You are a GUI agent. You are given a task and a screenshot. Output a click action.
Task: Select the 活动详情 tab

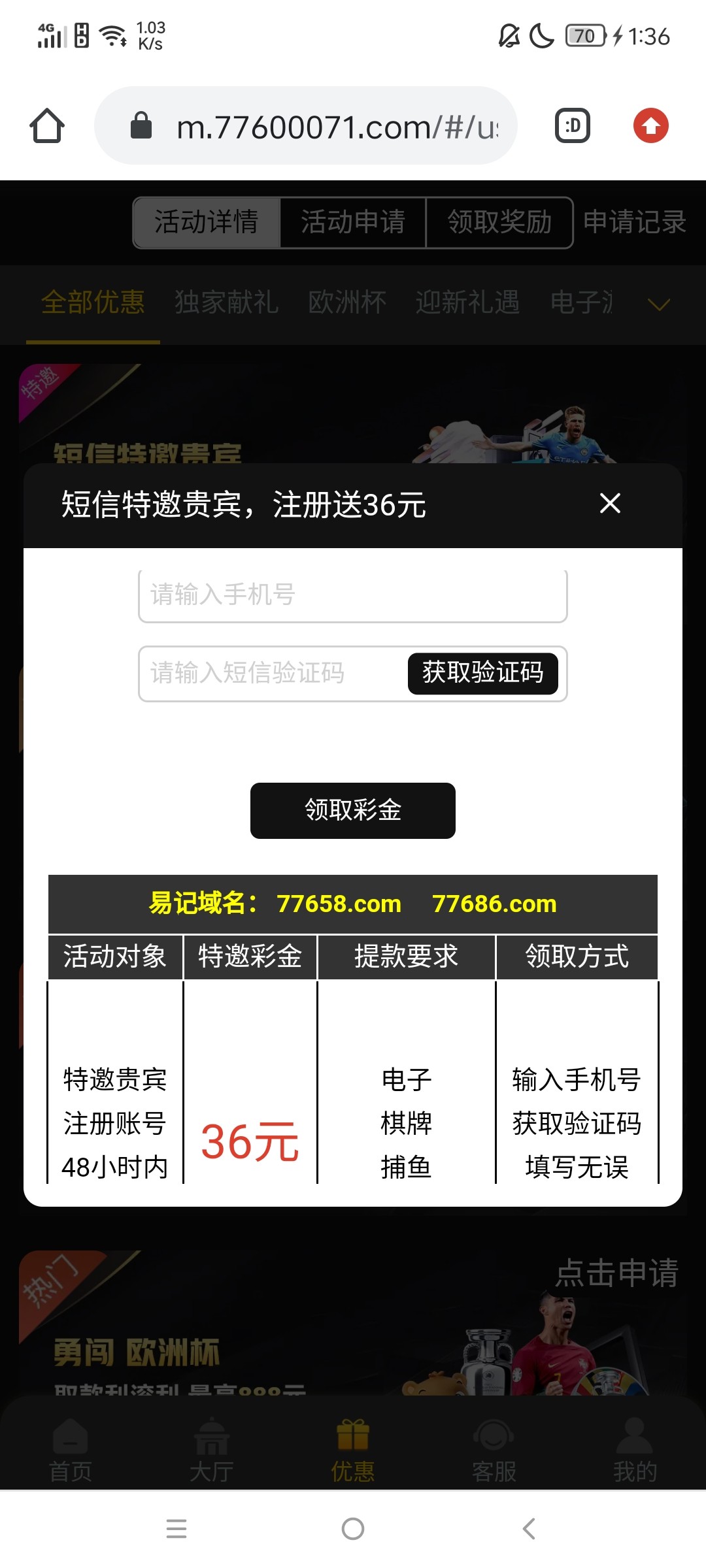(x=207, y=223)
